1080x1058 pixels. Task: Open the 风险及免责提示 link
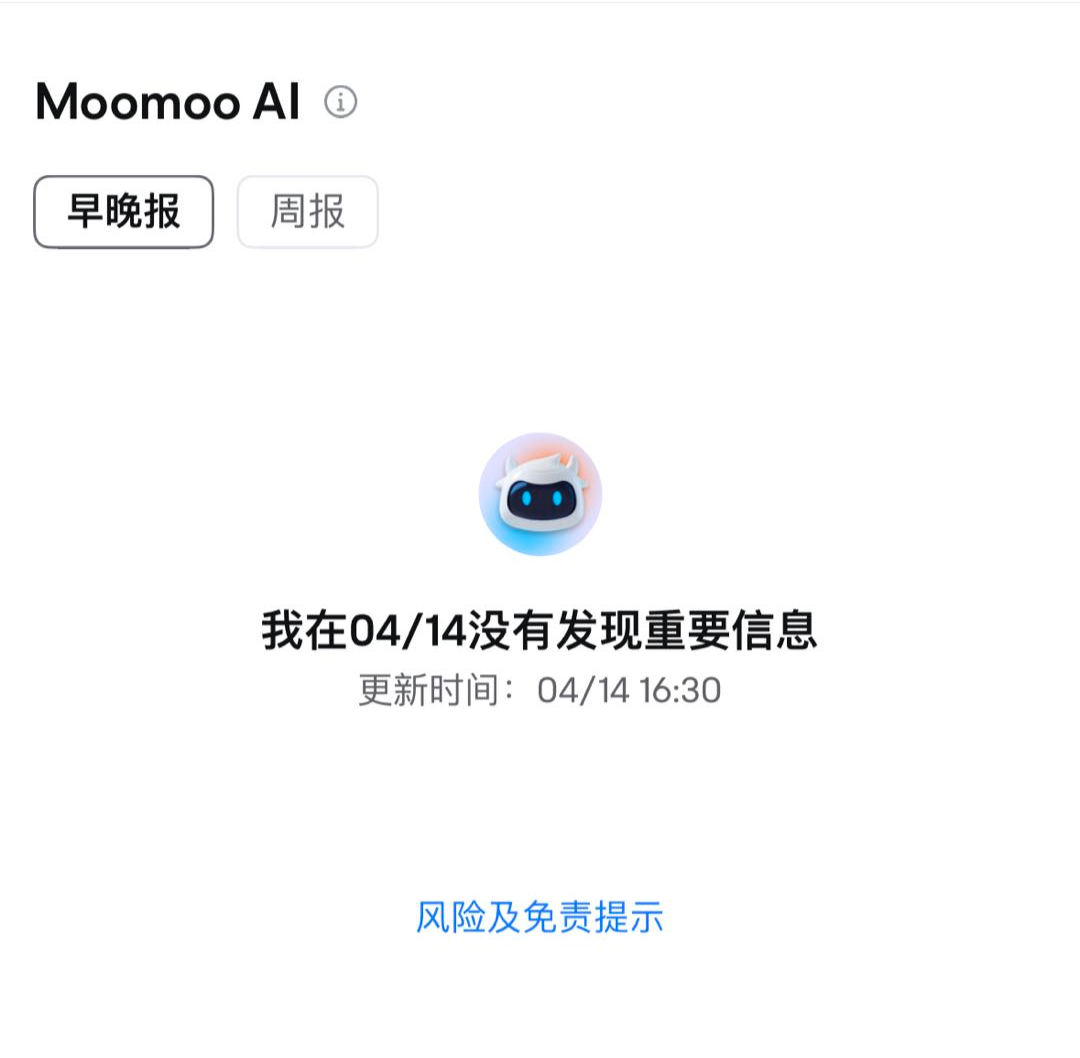[x=540, y=916]
